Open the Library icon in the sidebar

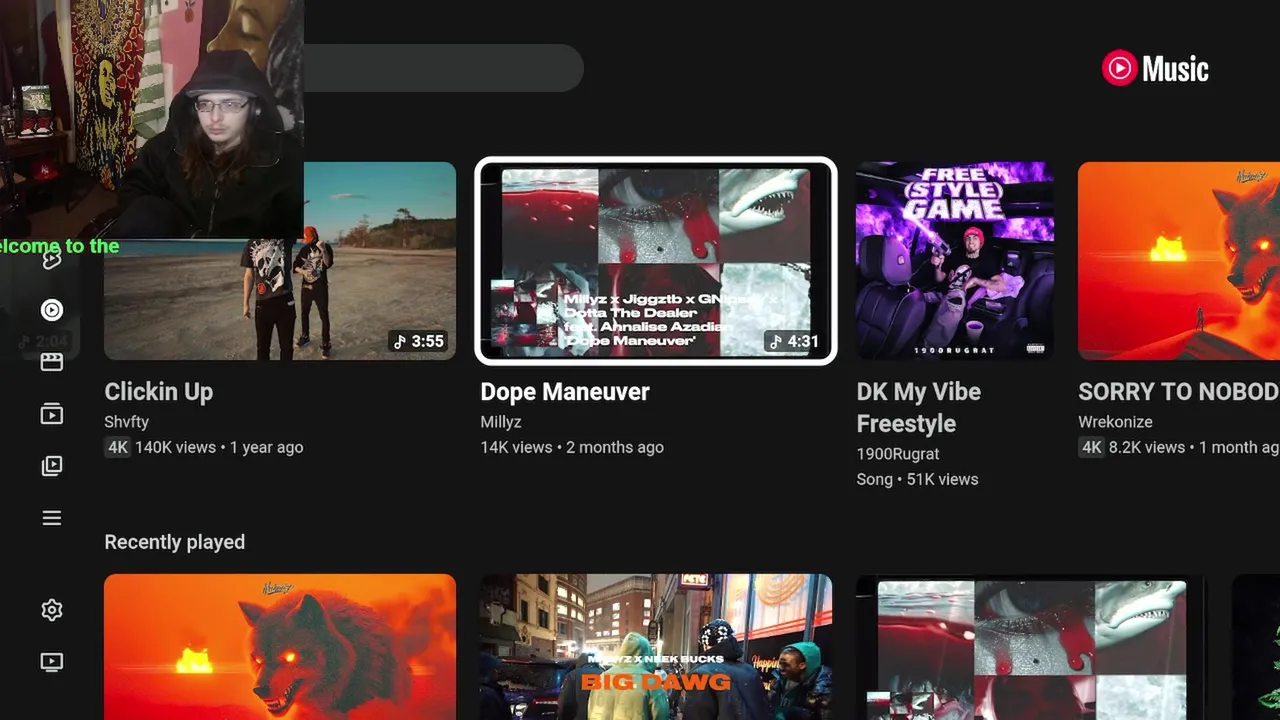(x=52, y=466)
